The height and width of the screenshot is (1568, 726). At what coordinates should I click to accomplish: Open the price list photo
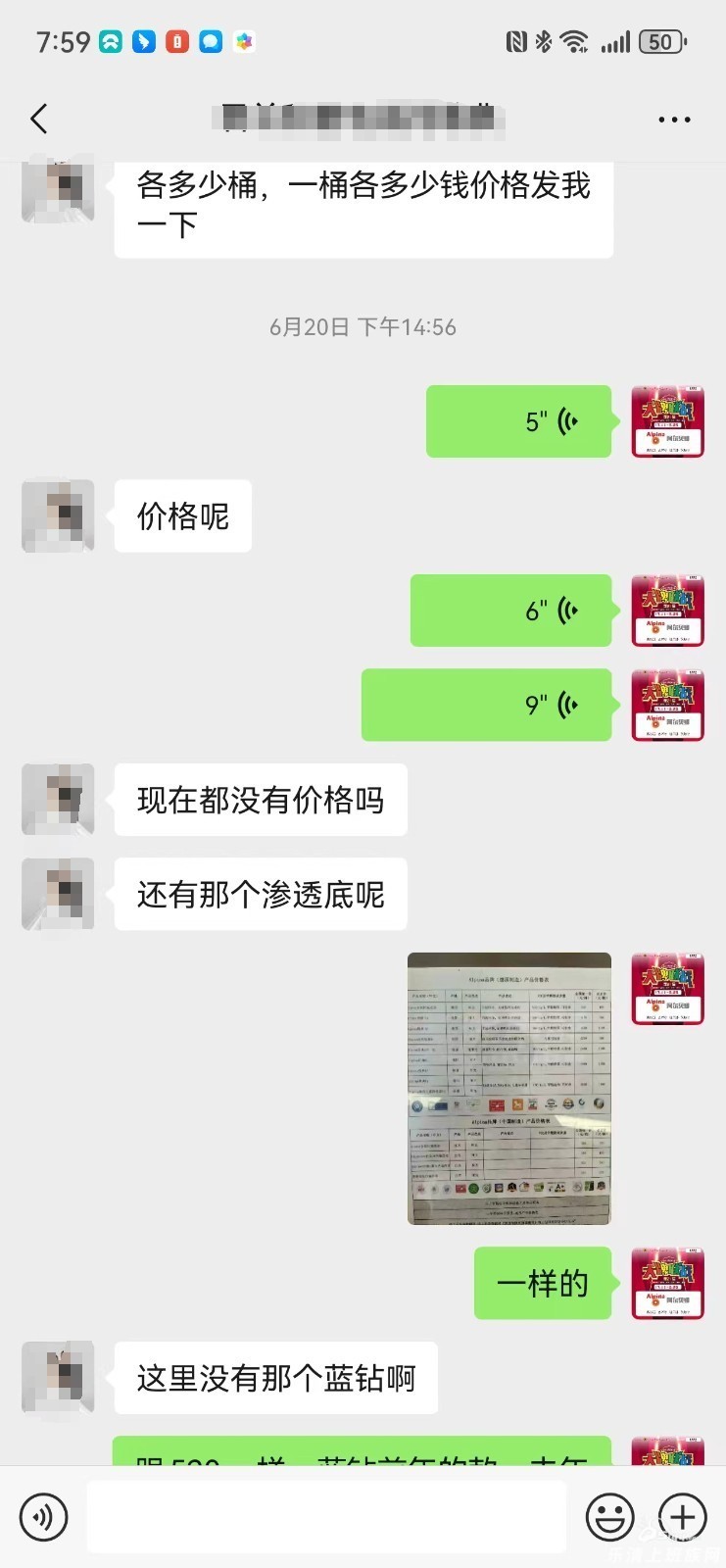coord(508,1088)
